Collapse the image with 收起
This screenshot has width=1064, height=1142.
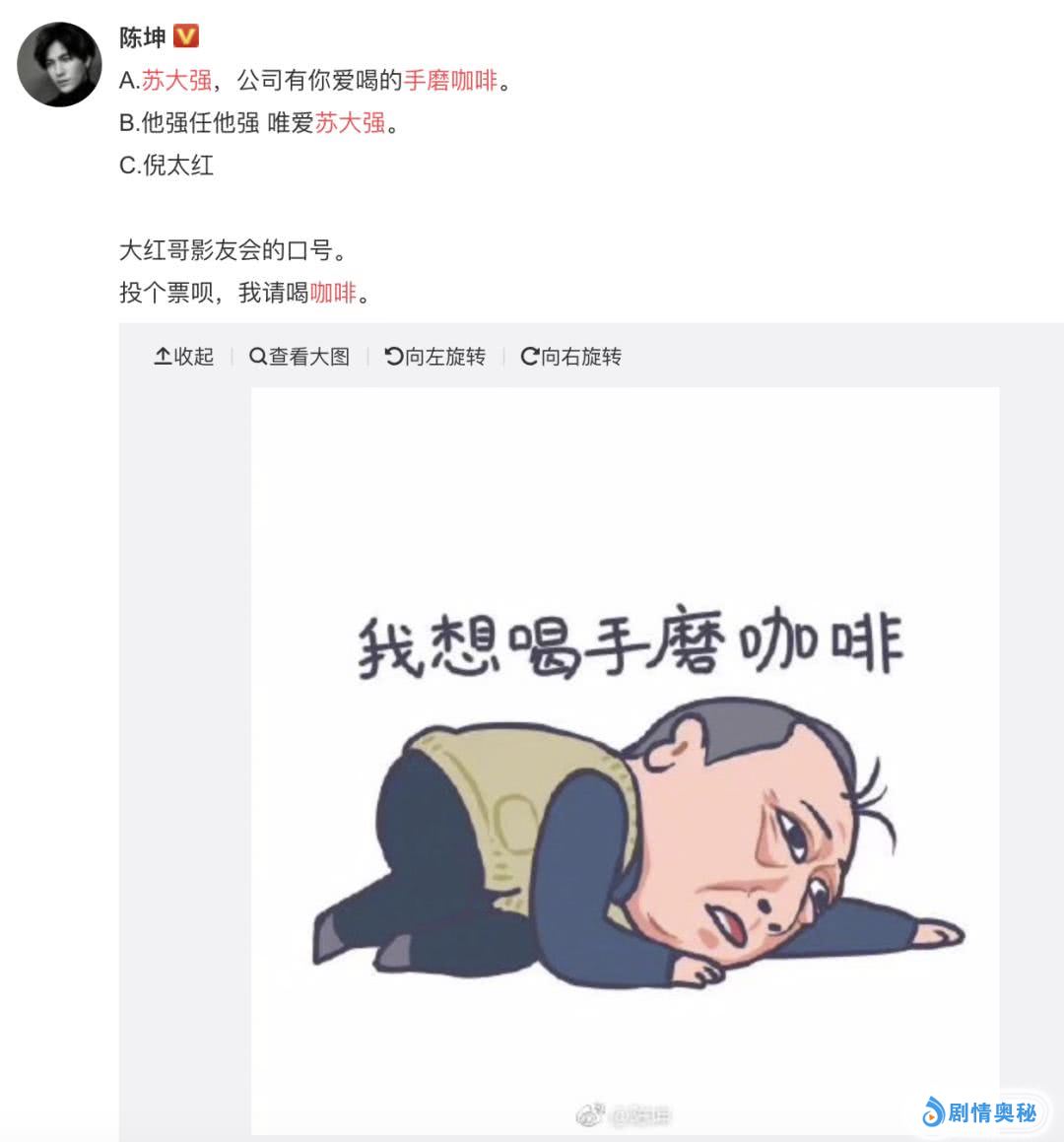click(184, 357)
